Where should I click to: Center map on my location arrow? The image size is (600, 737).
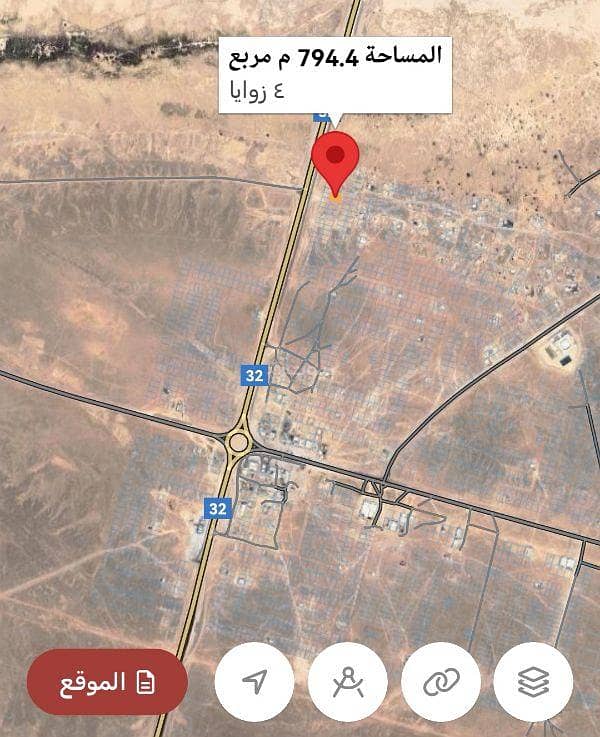pyautogui.click(x=255, y=682)
